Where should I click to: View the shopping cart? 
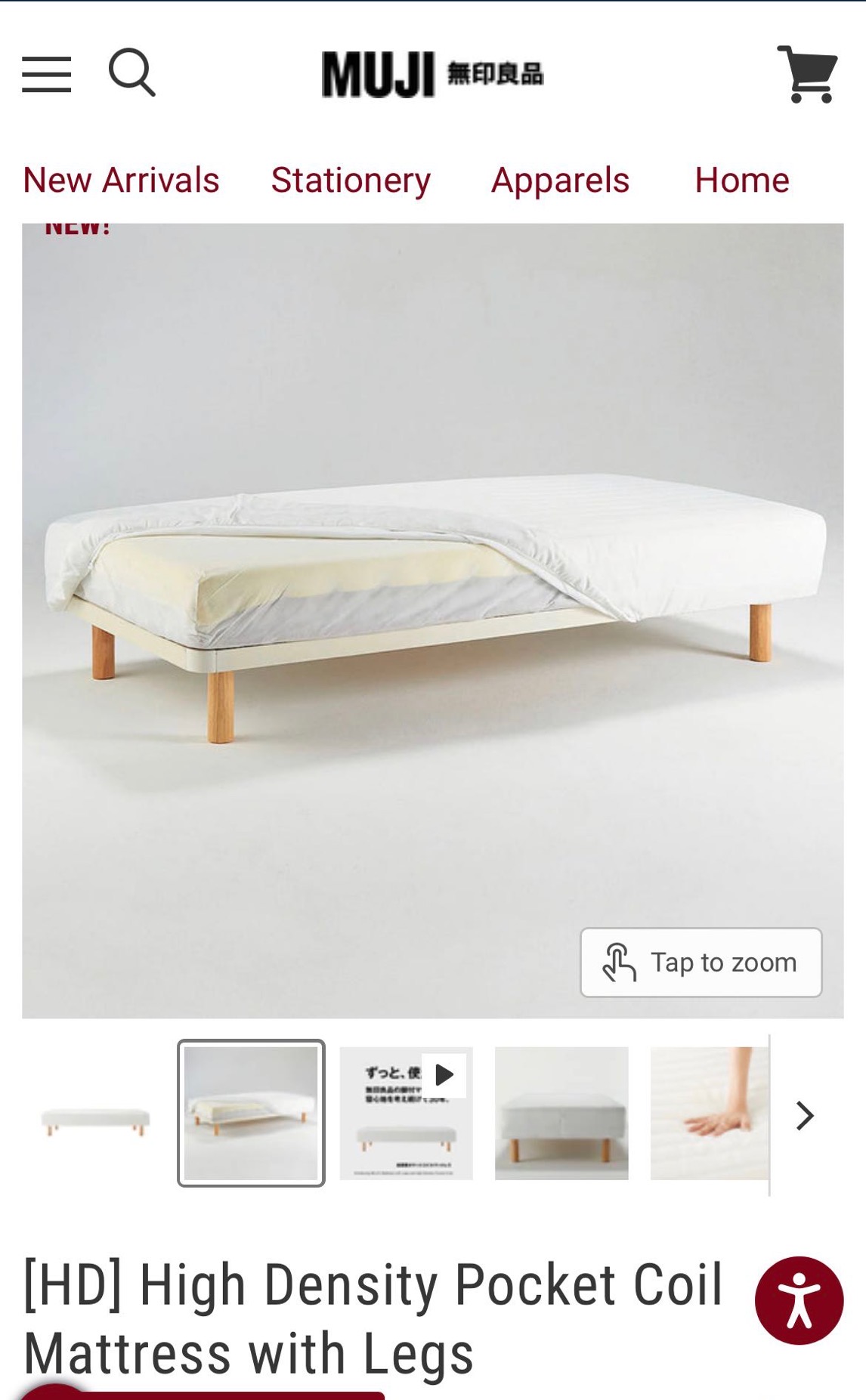808,74
